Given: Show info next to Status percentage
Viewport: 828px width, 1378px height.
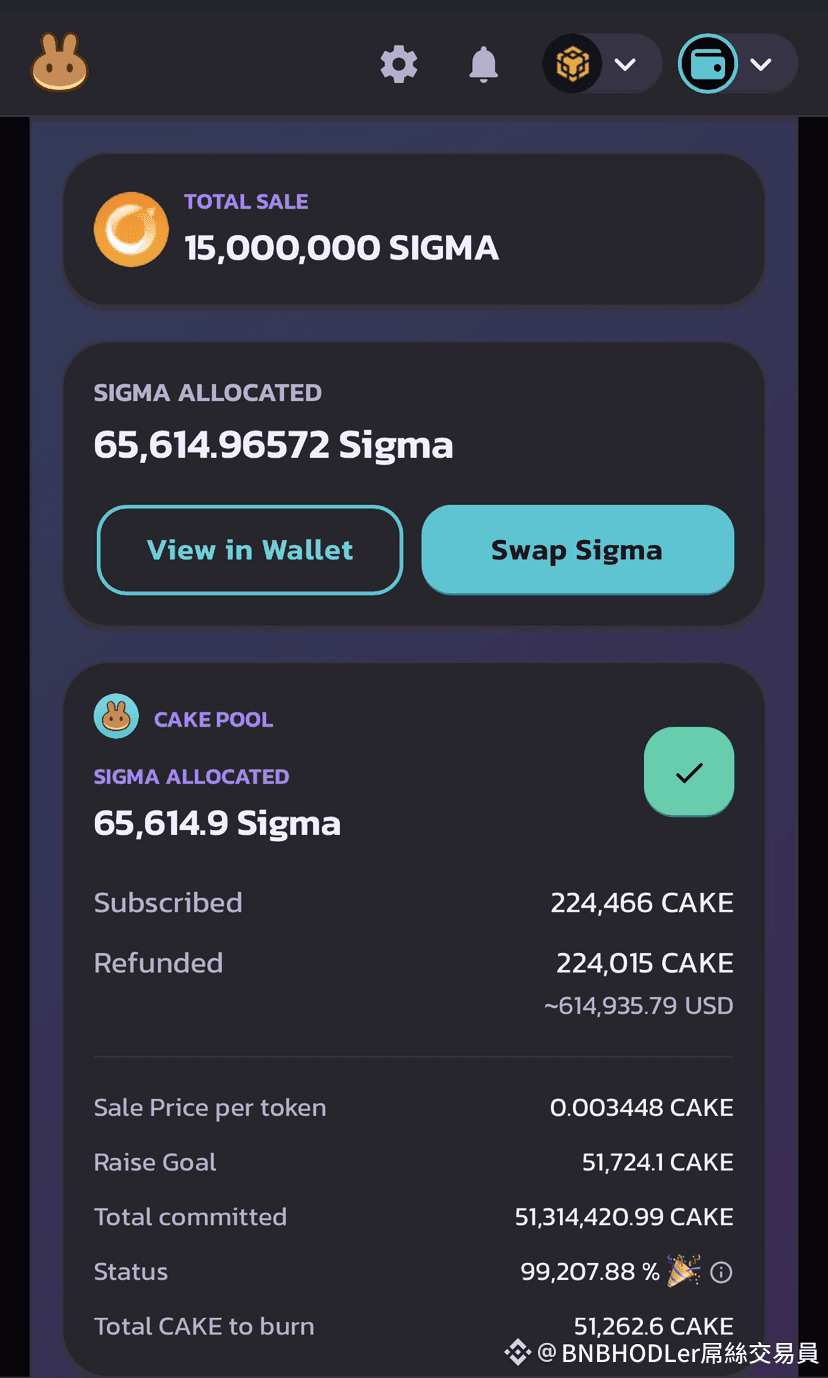Looking at the screenshot, I should (x=721, y=1272).
